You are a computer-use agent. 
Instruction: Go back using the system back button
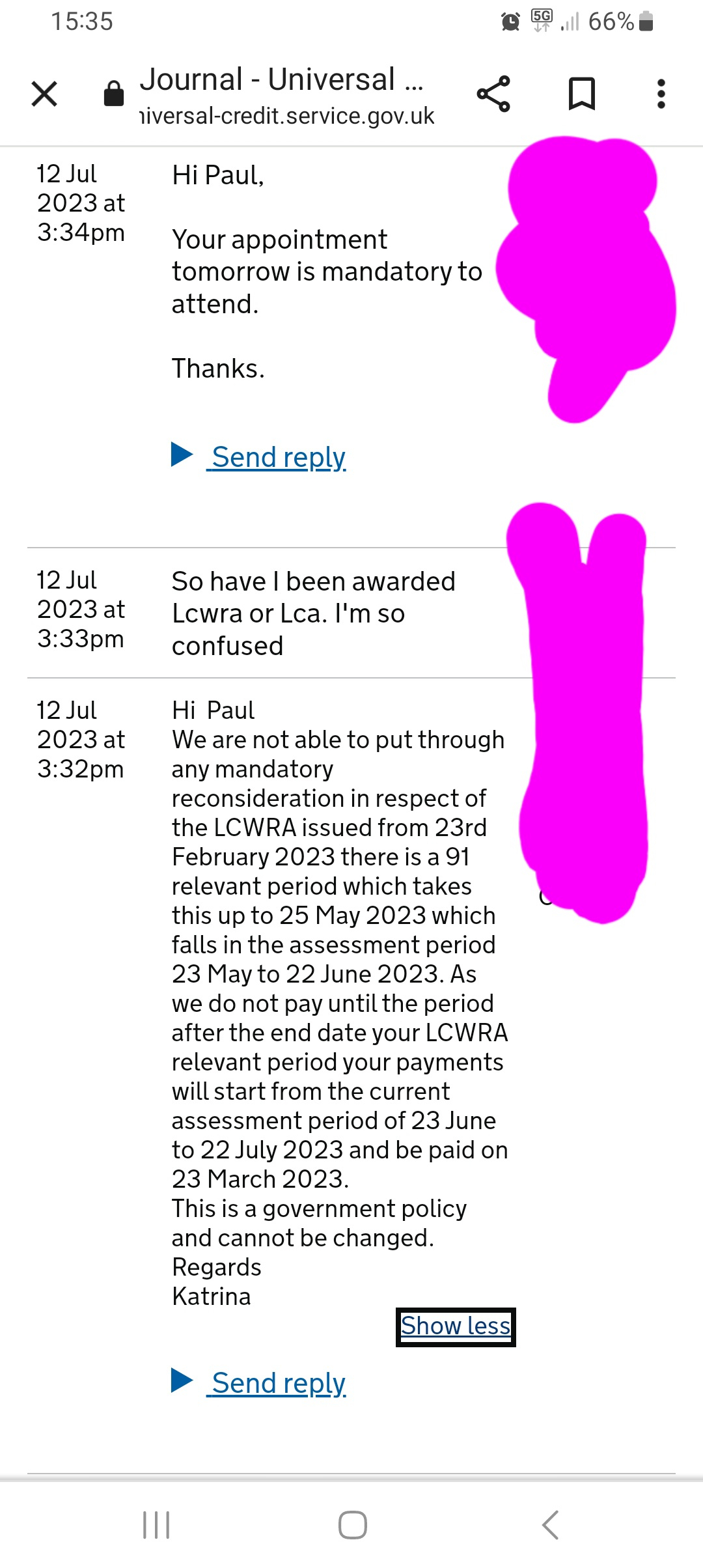550,1525
